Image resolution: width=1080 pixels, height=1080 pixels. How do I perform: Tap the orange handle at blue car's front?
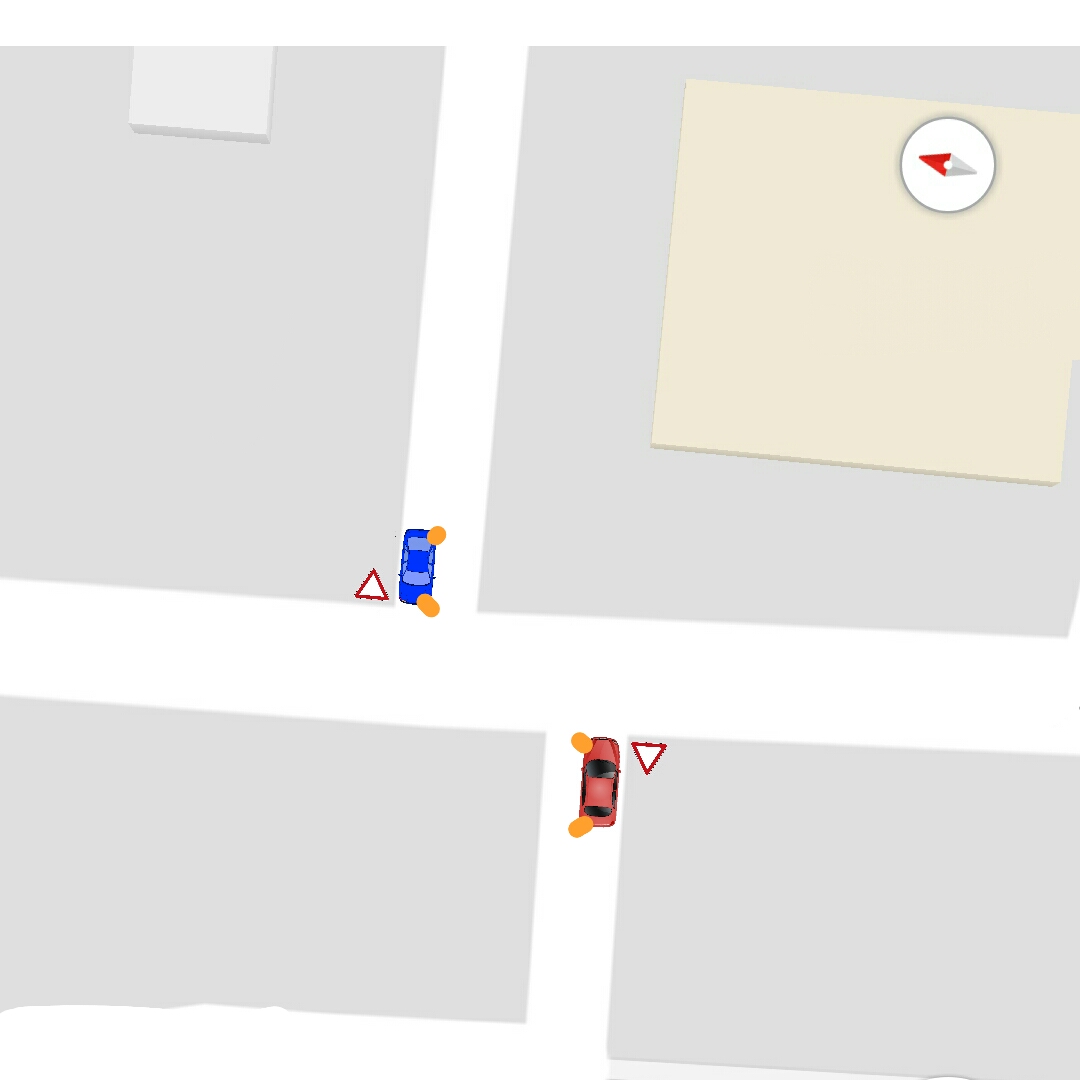(428, 606)
